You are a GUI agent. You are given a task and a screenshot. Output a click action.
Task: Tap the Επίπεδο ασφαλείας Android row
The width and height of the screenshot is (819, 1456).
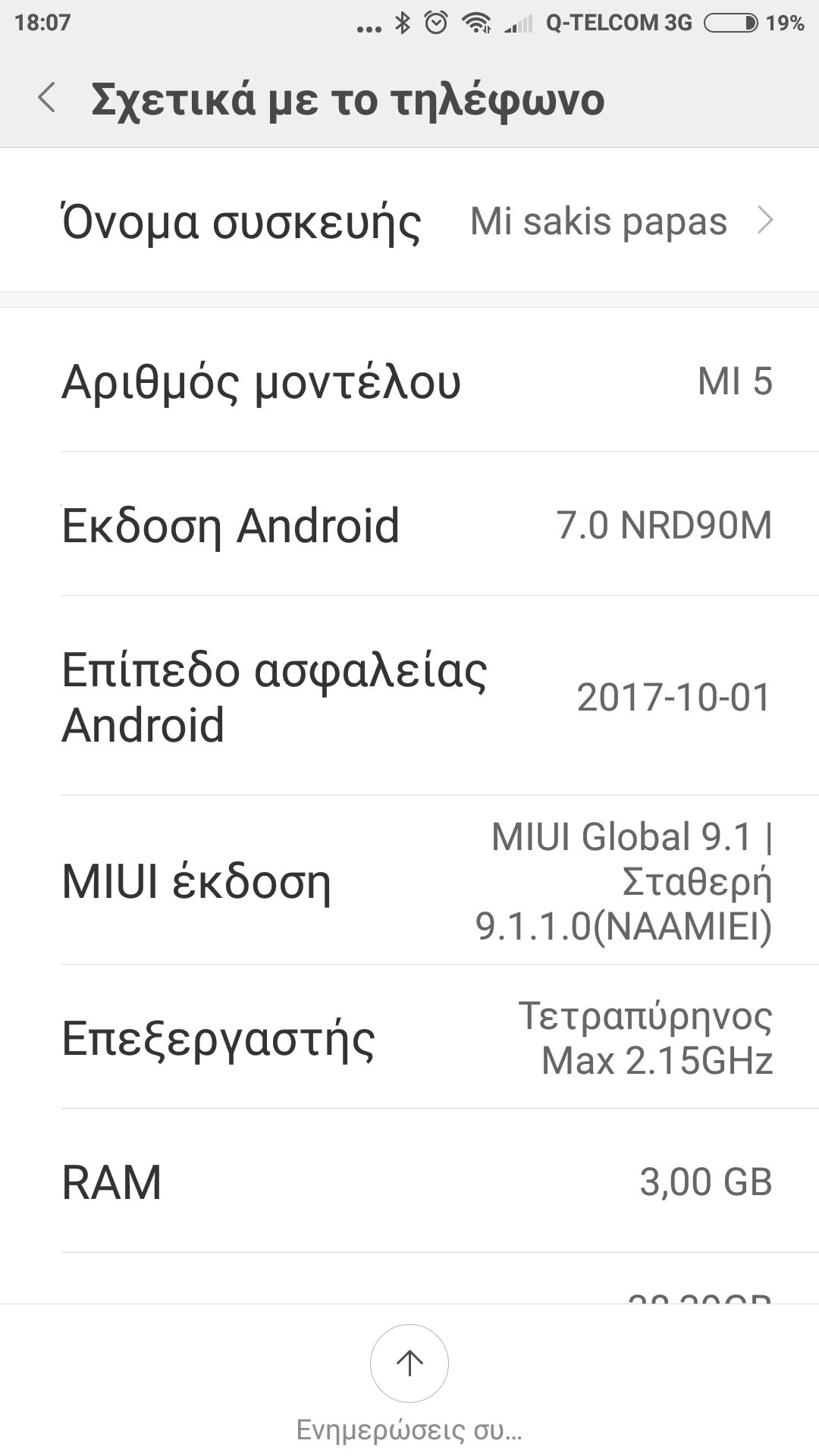point(409,696)
